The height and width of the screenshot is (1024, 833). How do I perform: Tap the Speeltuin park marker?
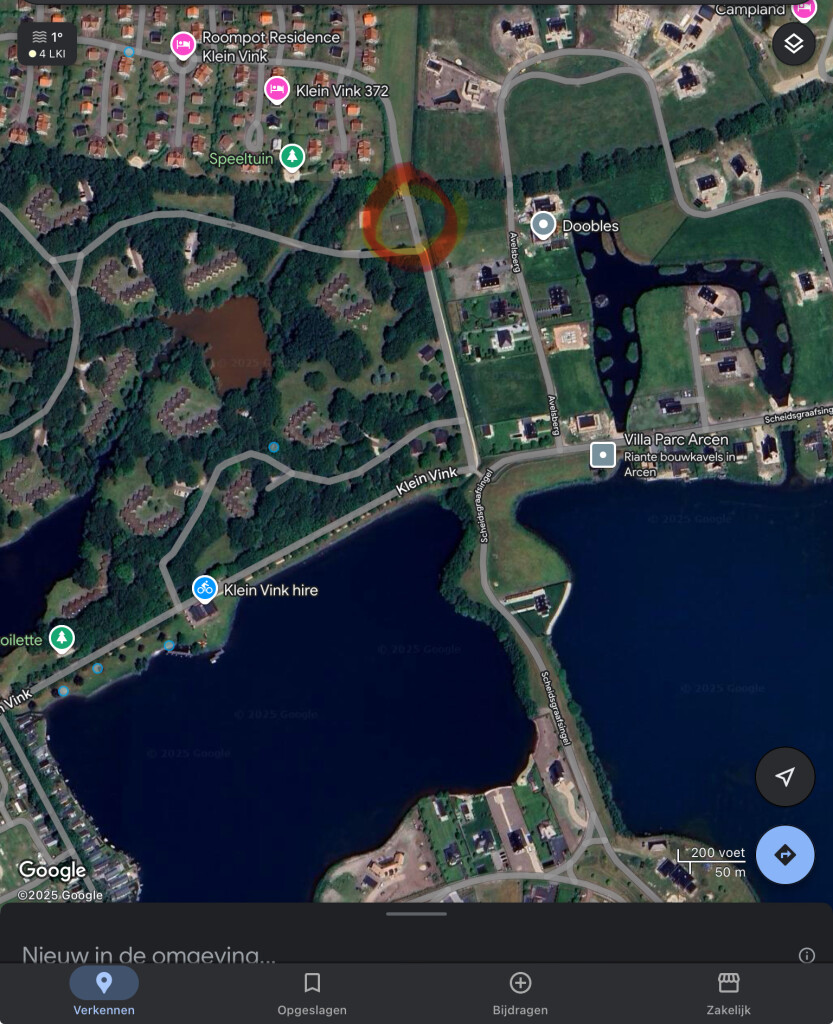(x=292, y=157)
